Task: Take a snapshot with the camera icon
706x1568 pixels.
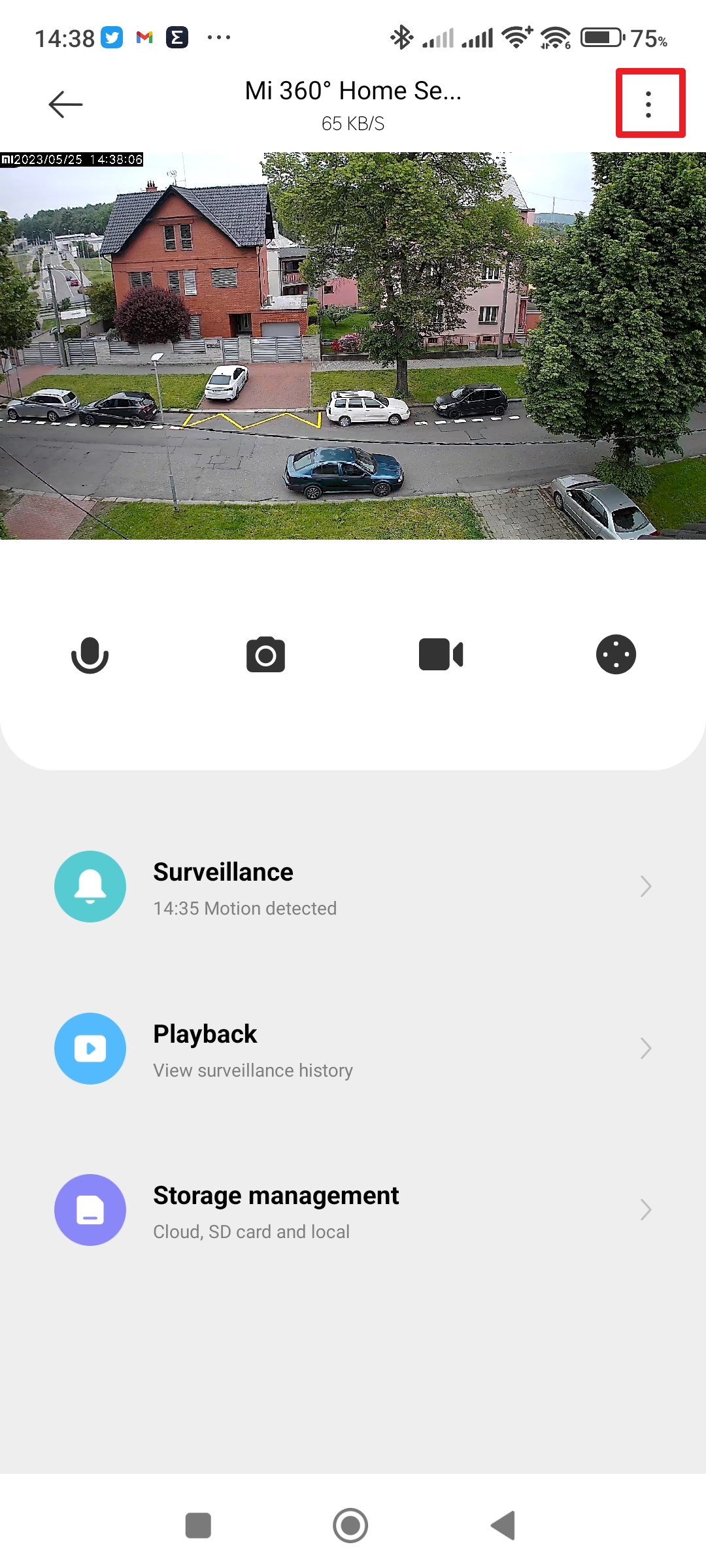Action: (265, 655)
